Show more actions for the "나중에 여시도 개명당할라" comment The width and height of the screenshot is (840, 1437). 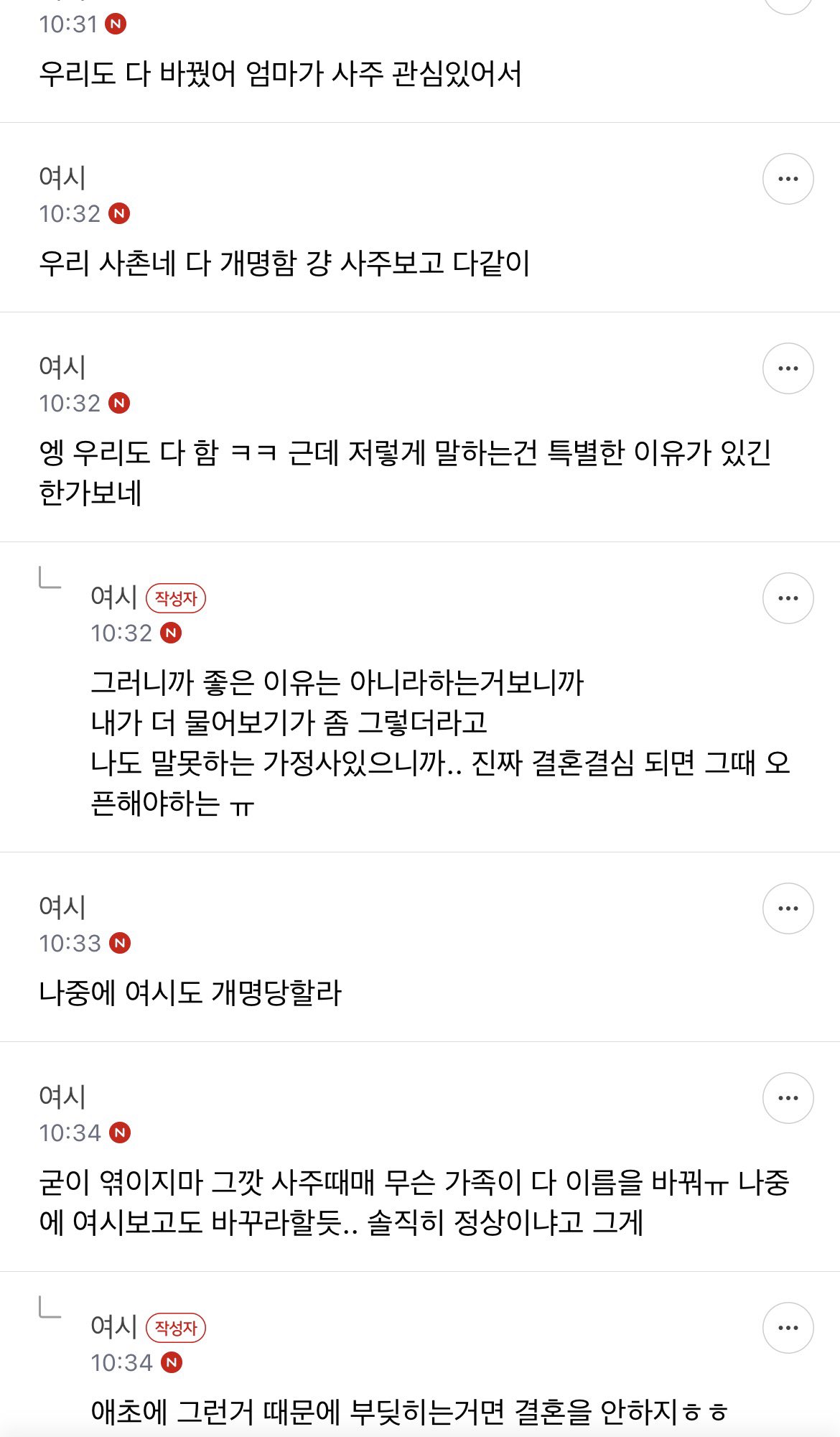coord(788,908)
